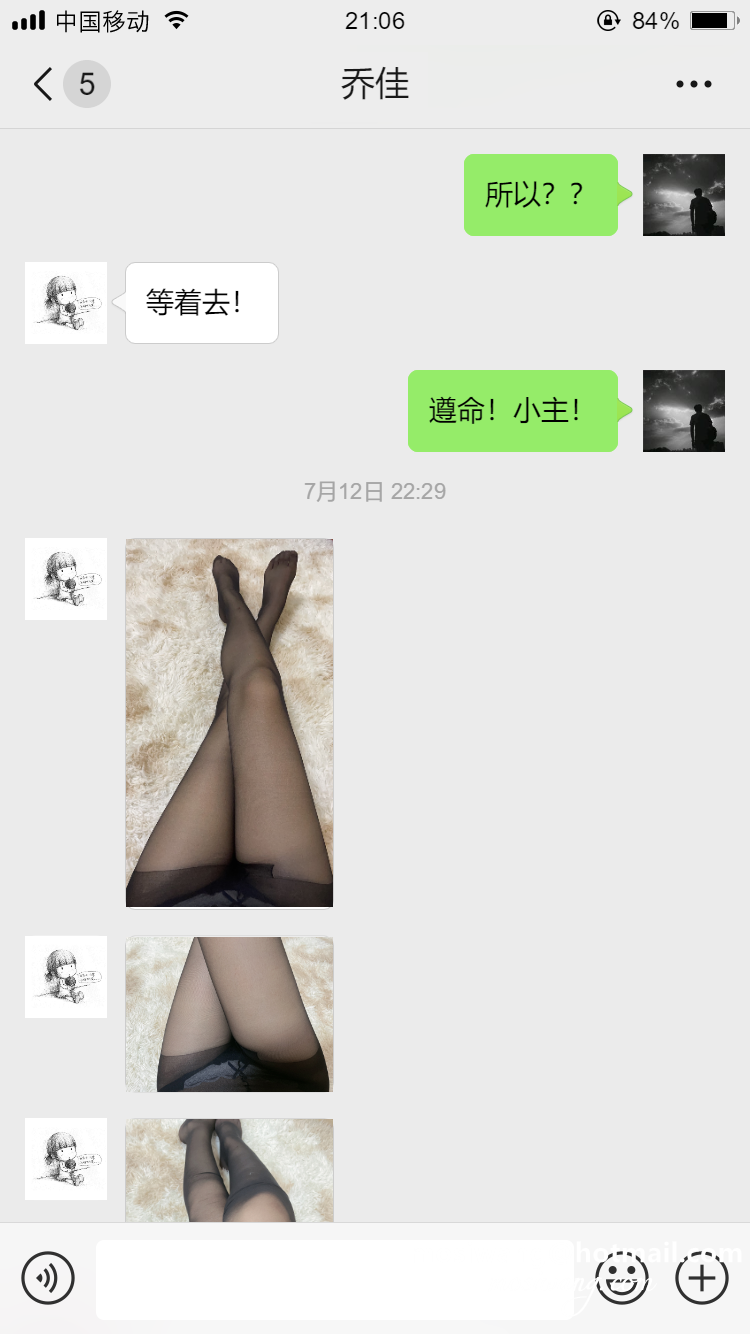Open the chat options menu via the ellipsis
This screenshot has height=1334, width=750.
pos(693,84)
